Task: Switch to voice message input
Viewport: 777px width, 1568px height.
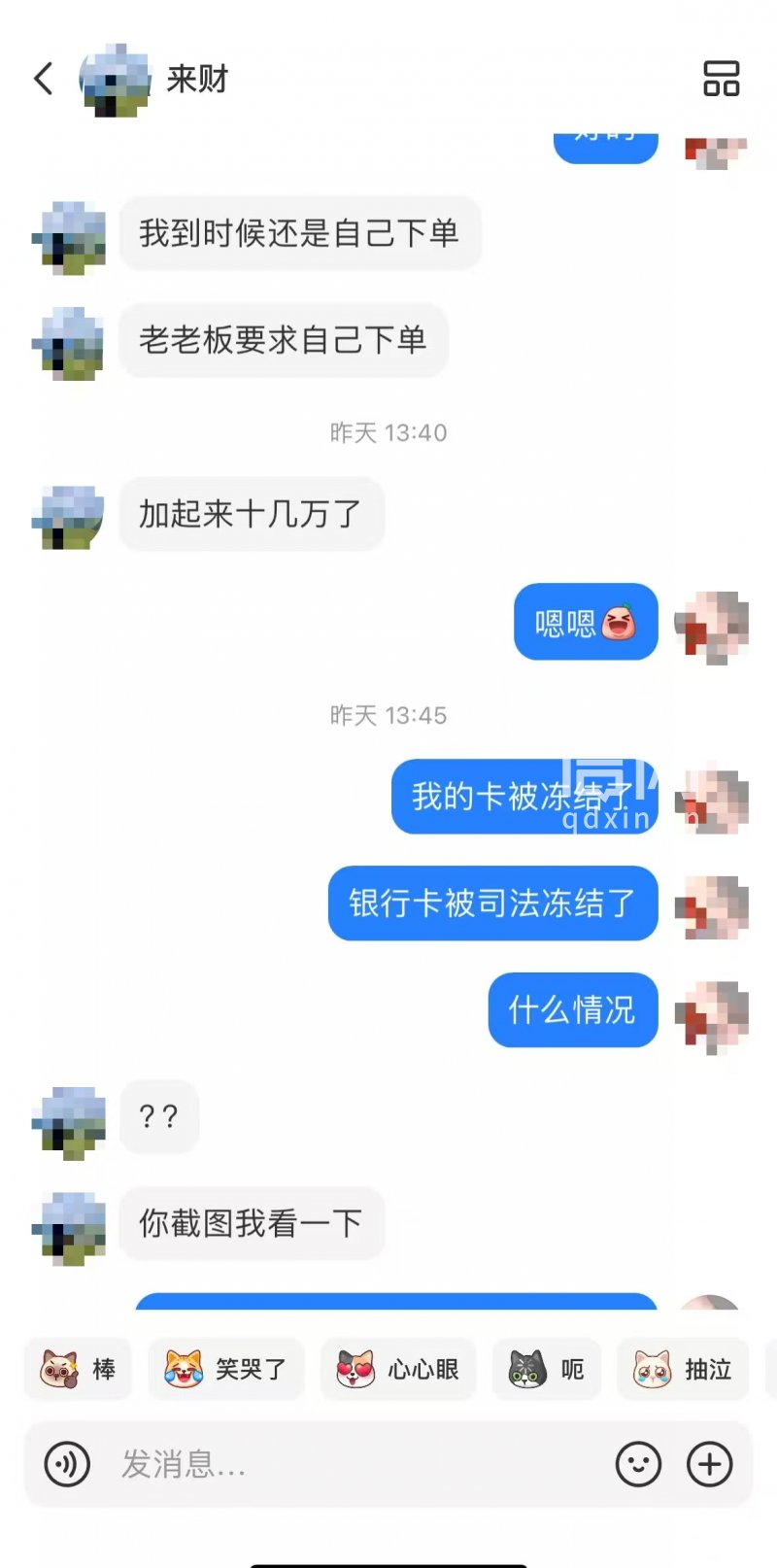Action: click(x=67, y=1463)
